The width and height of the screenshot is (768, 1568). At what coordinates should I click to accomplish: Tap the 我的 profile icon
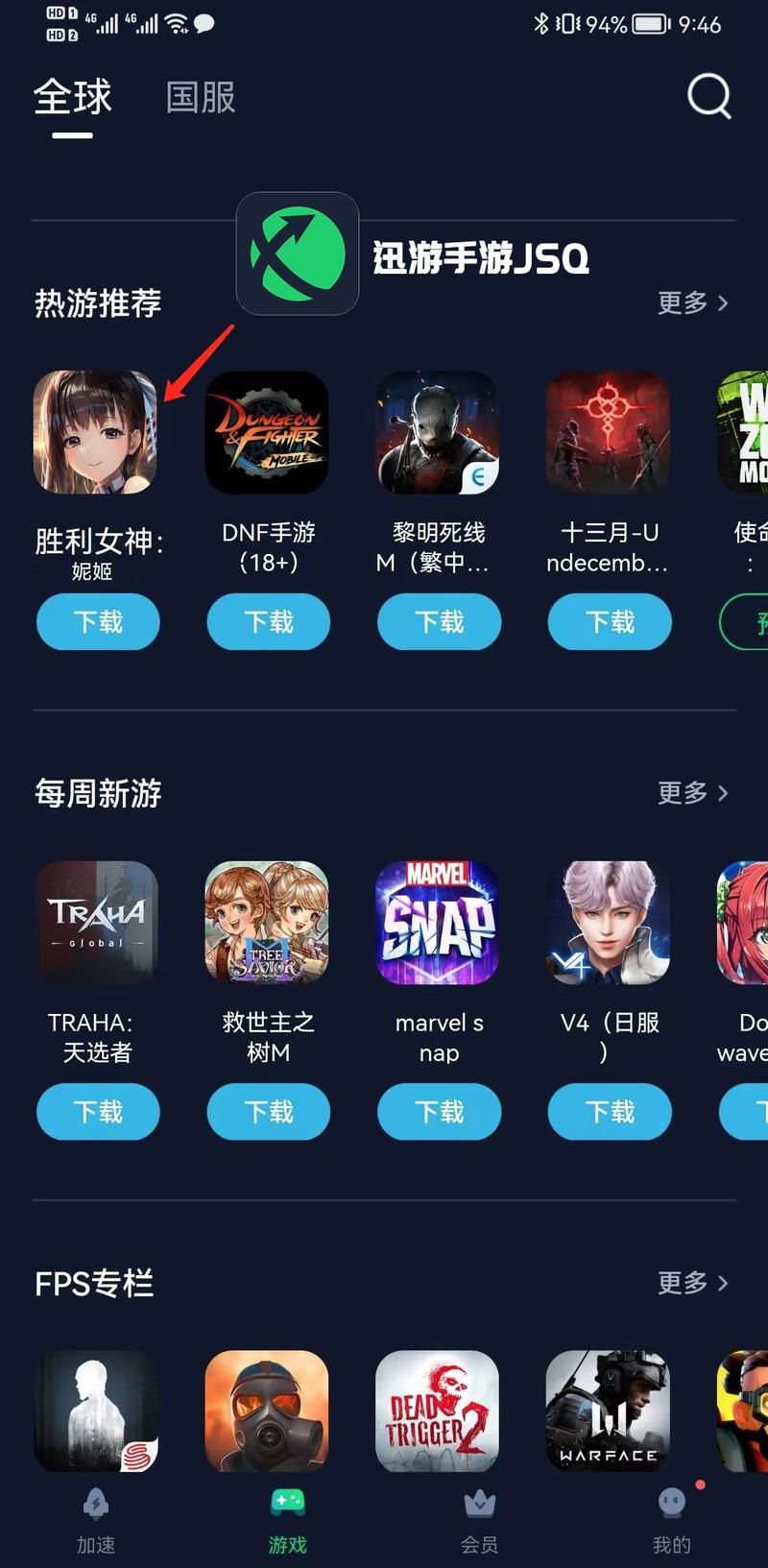click(x=670, y=1508)
